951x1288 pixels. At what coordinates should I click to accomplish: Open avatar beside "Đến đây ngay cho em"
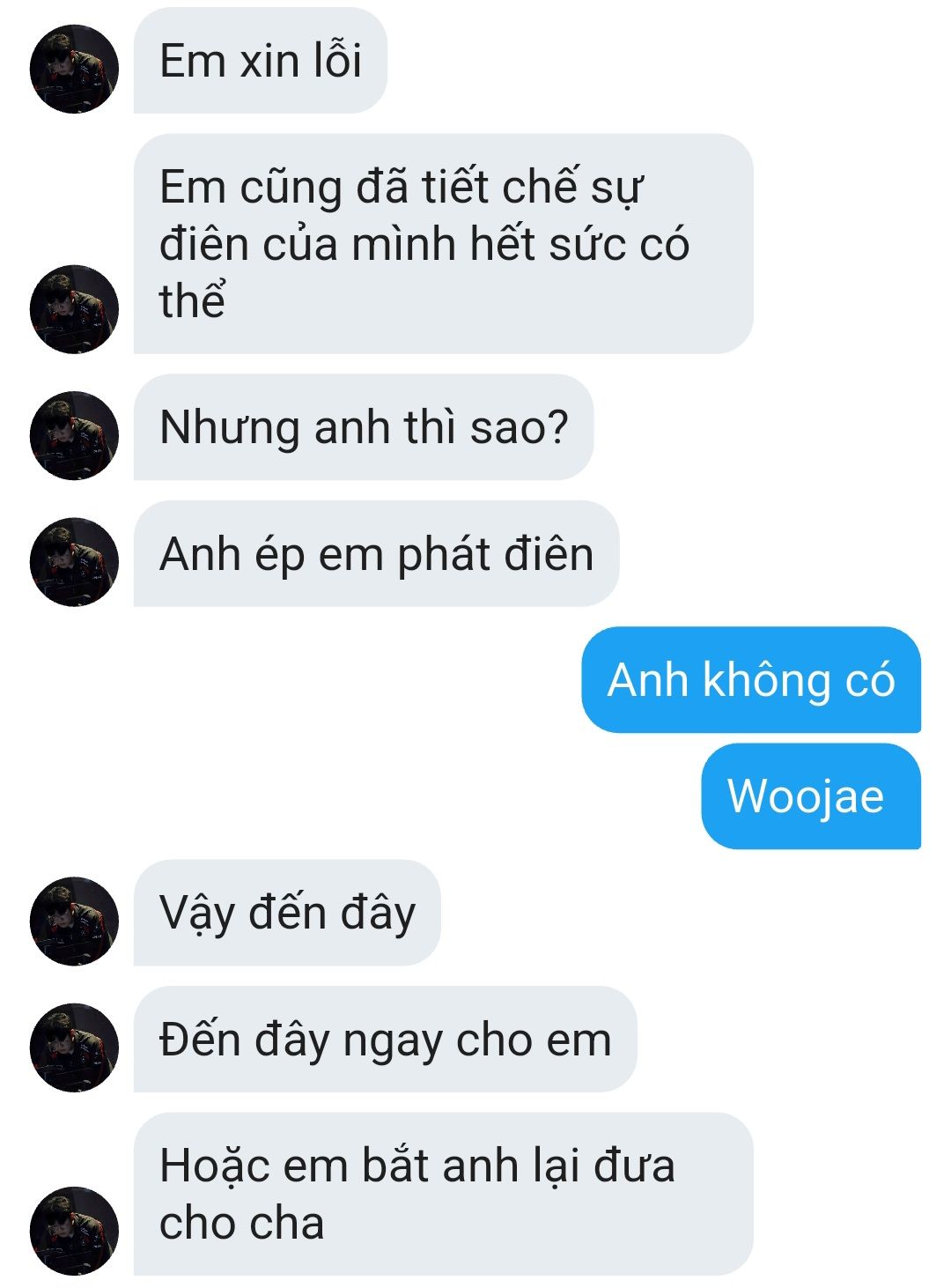[x=74, y=1047]
